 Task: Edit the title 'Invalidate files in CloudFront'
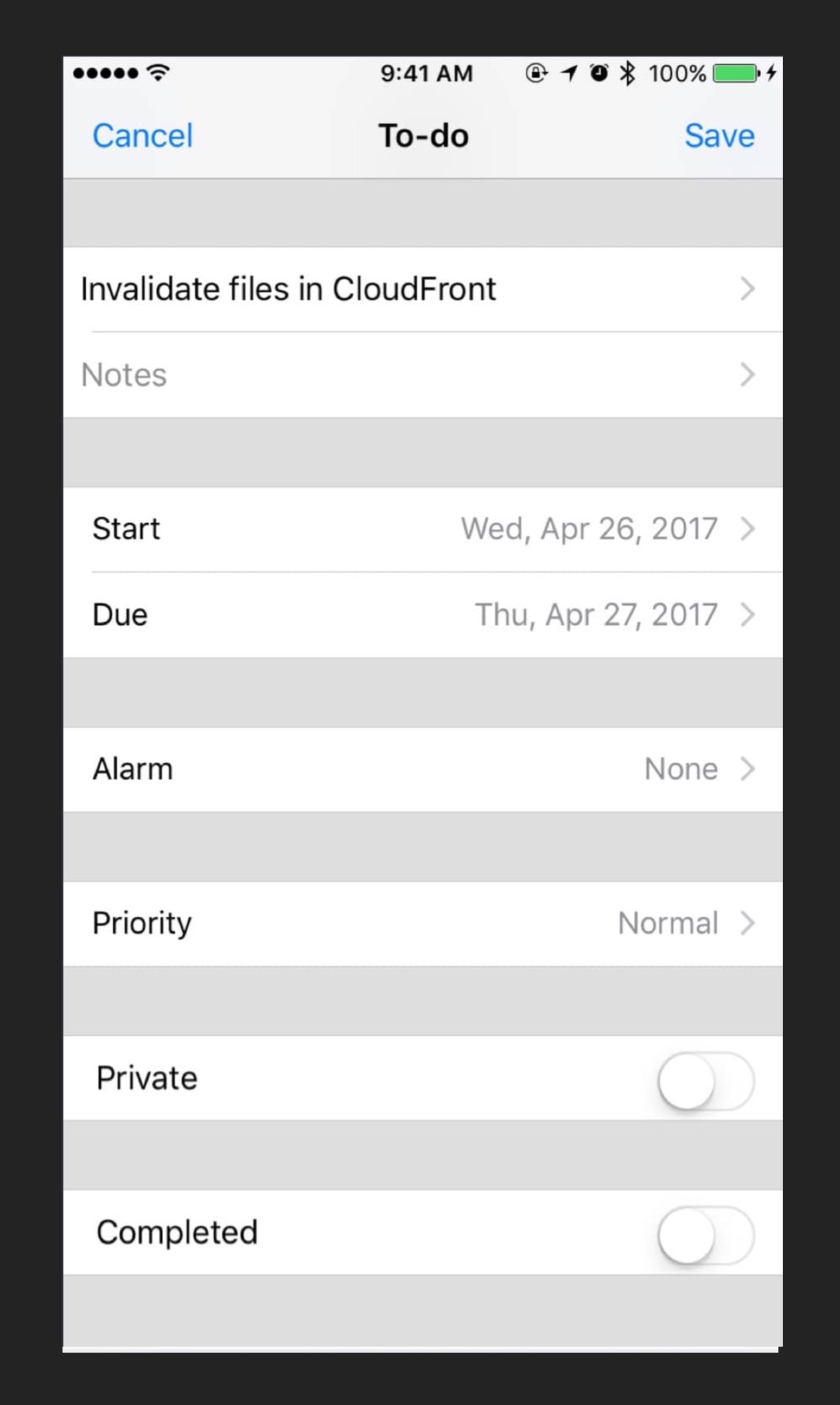pyautogui.click(x=422, y=289)
